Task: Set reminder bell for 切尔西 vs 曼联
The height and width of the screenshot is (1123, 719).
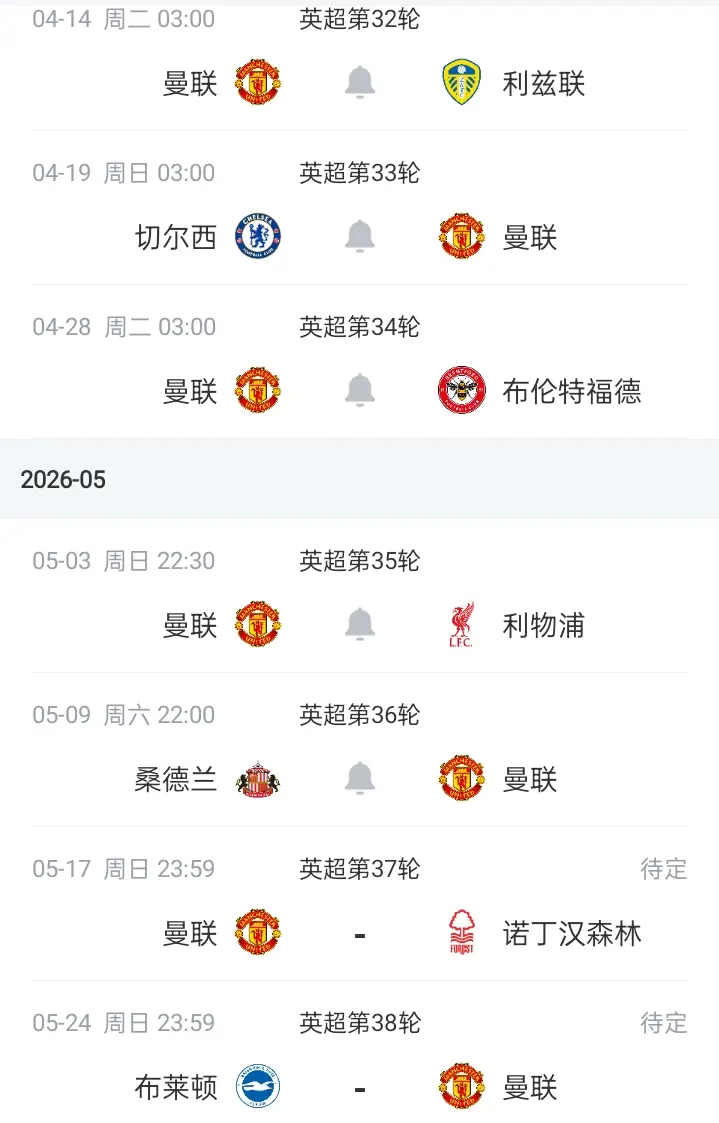Action: [x=360, y=237]
